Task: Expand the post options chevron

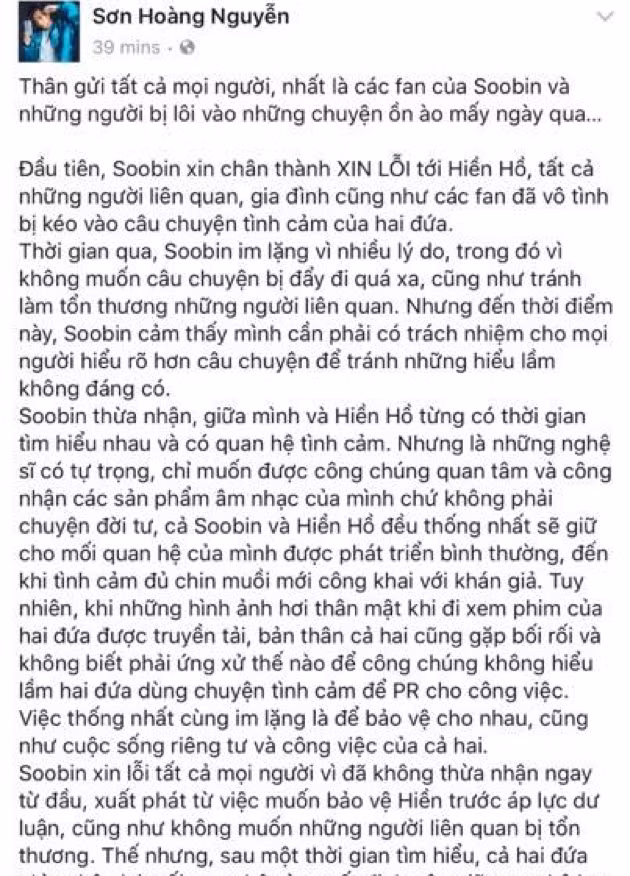Action: pyautogui.click(x=605, y=17)
